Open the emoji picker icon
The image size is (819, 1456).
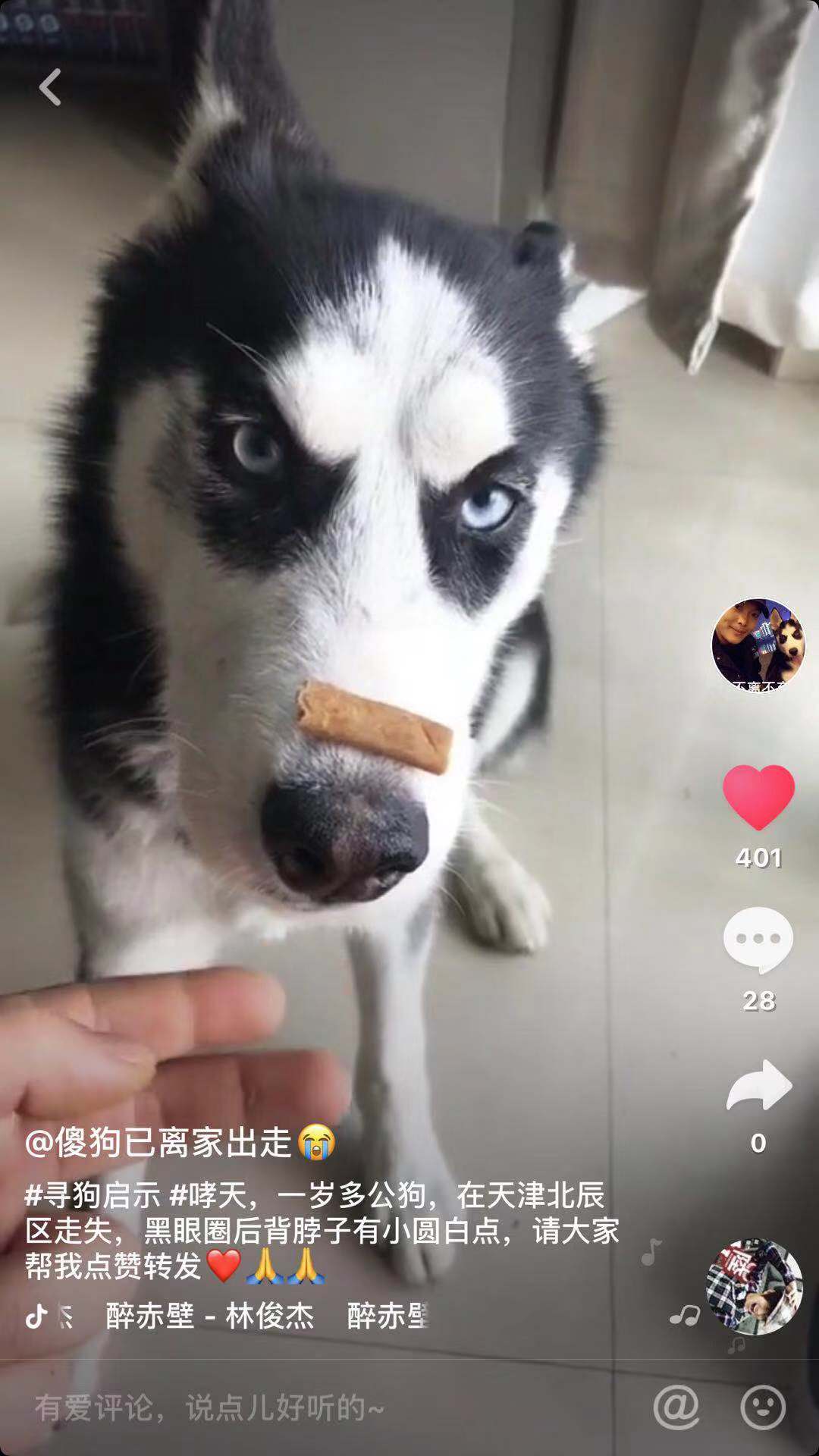tap(761, 1407)
